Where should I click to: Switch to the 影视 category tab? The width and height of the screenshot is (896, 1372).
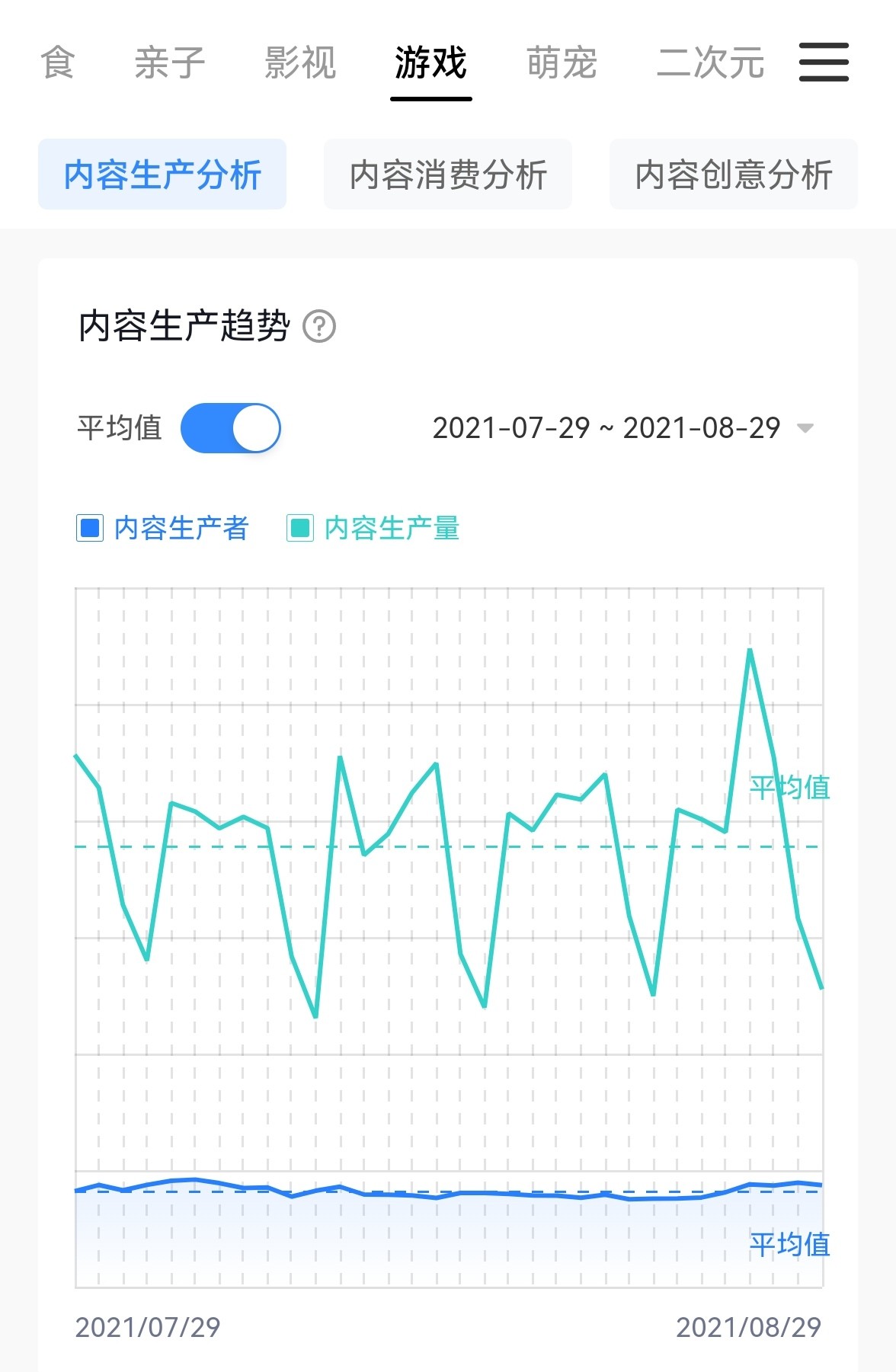tap(299, 62)
